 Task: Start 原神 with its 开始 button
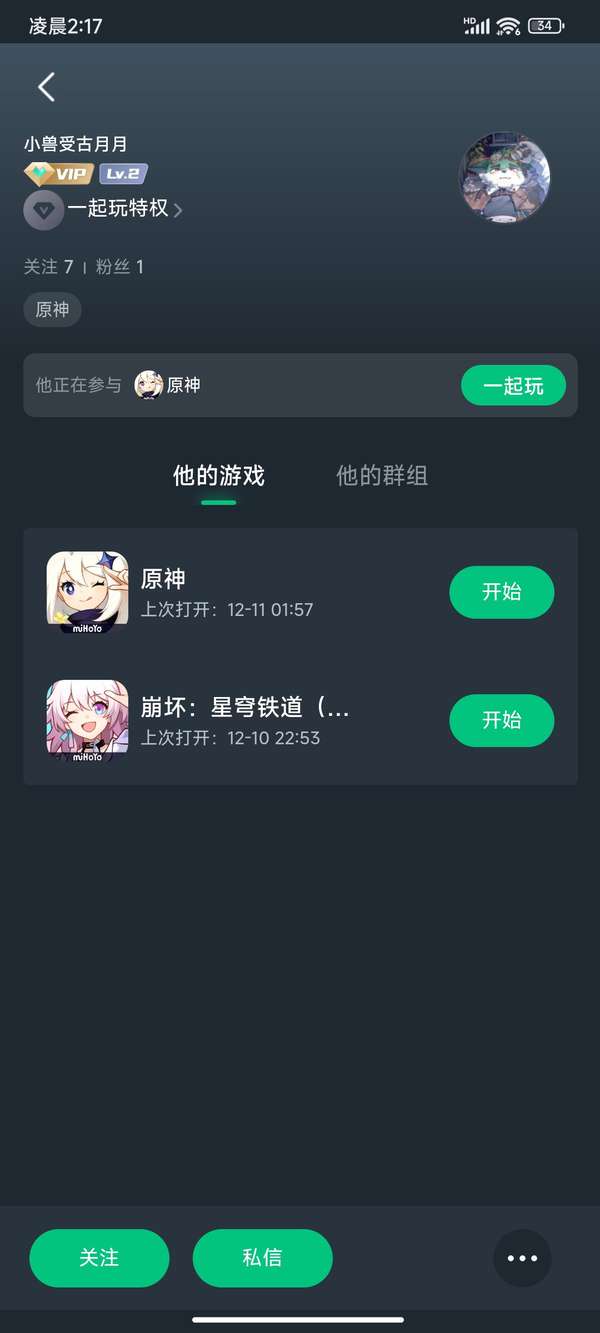(x=501, y=592)
